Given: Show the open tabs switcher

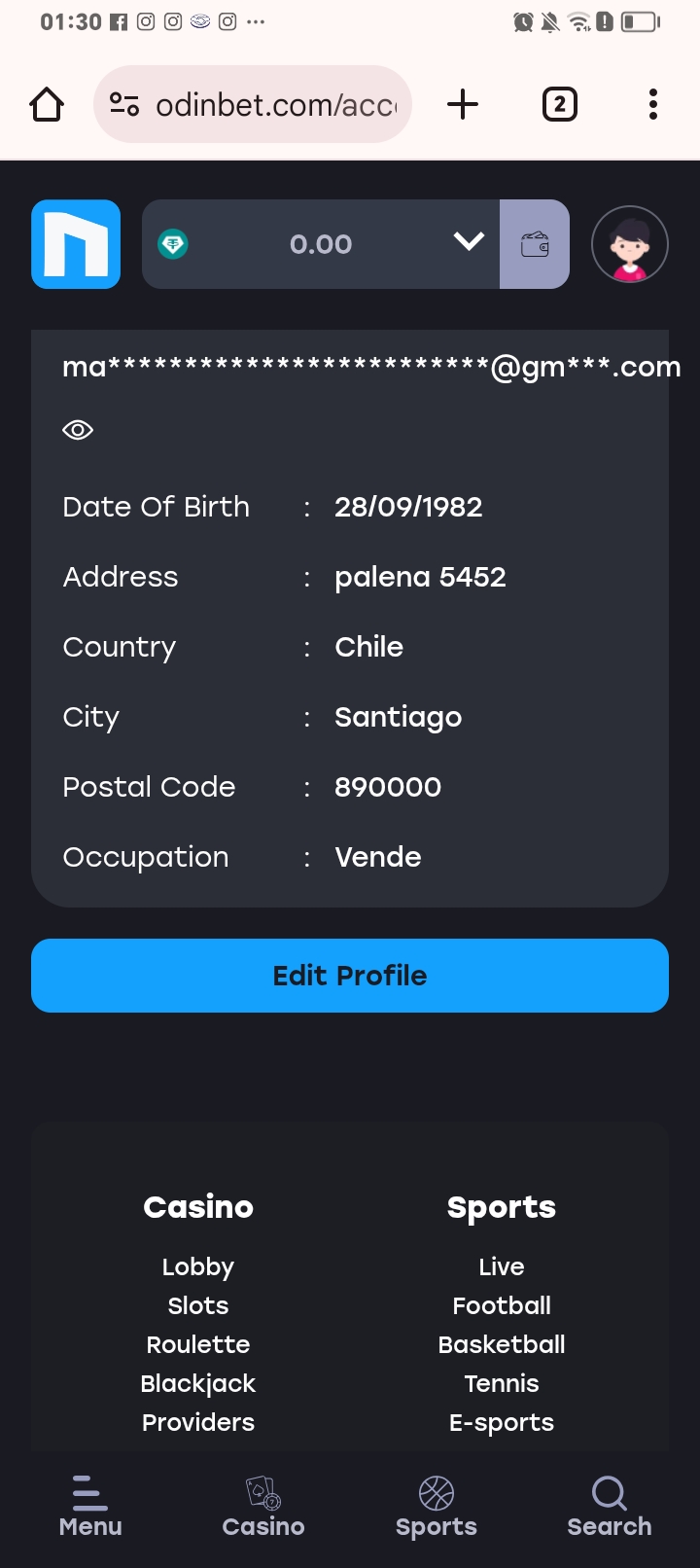Looking at the screenshot, I should point(559,104).
